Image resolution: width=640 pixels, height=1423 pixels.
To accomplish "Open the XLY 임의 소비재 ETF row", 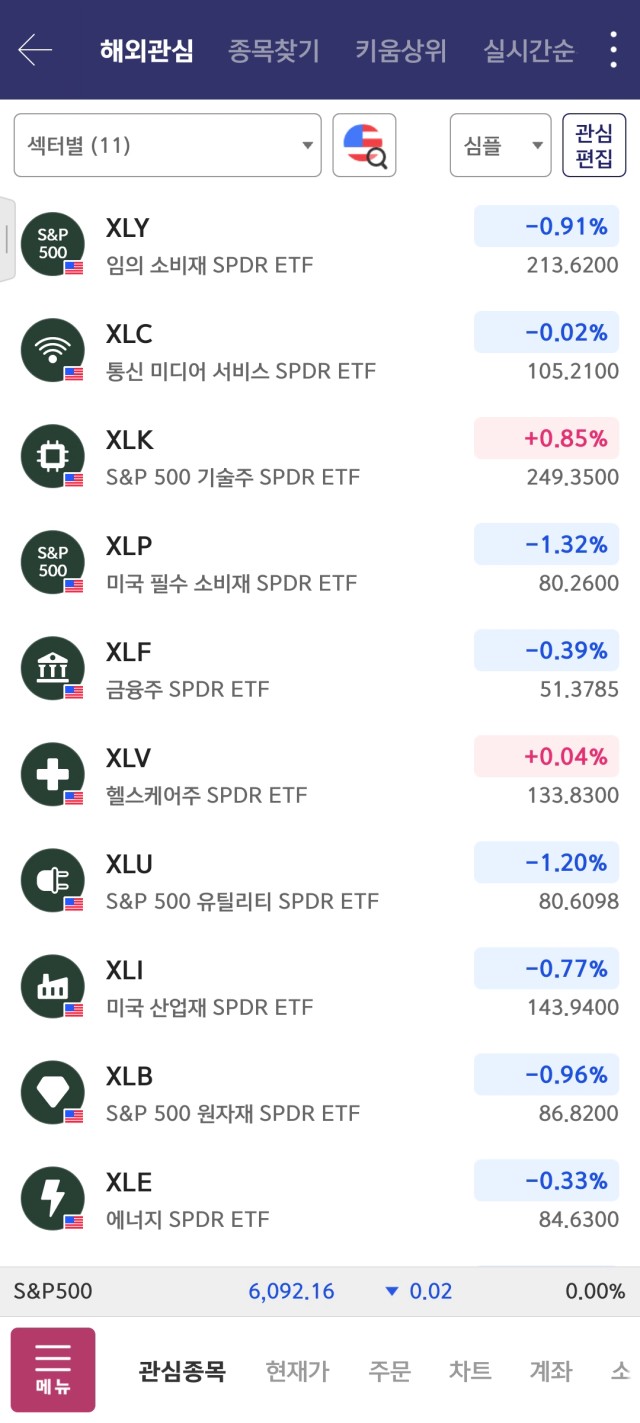I will (x=320, y=245).
